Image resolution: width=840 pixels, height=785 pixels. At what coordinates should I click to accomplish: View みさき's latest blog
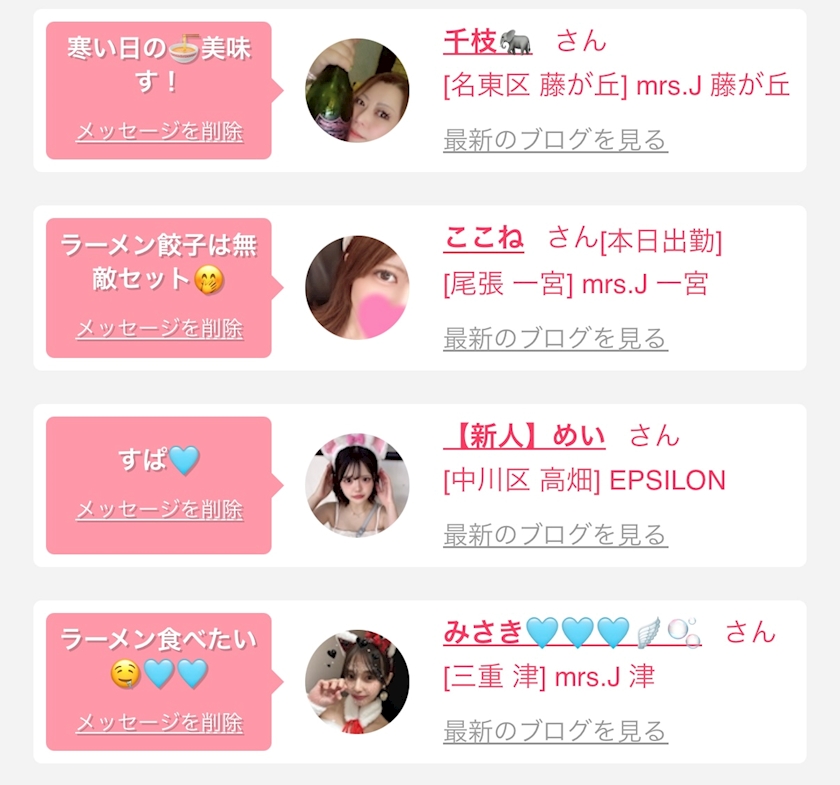click(x=555, y=731)
